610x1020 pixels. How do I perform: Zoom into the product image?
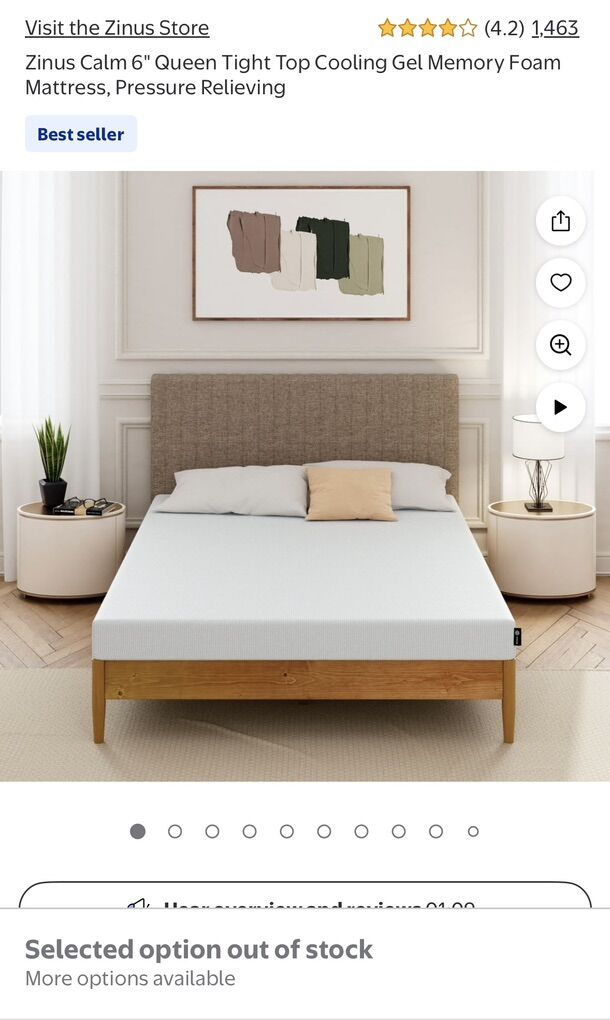point(560,345)
